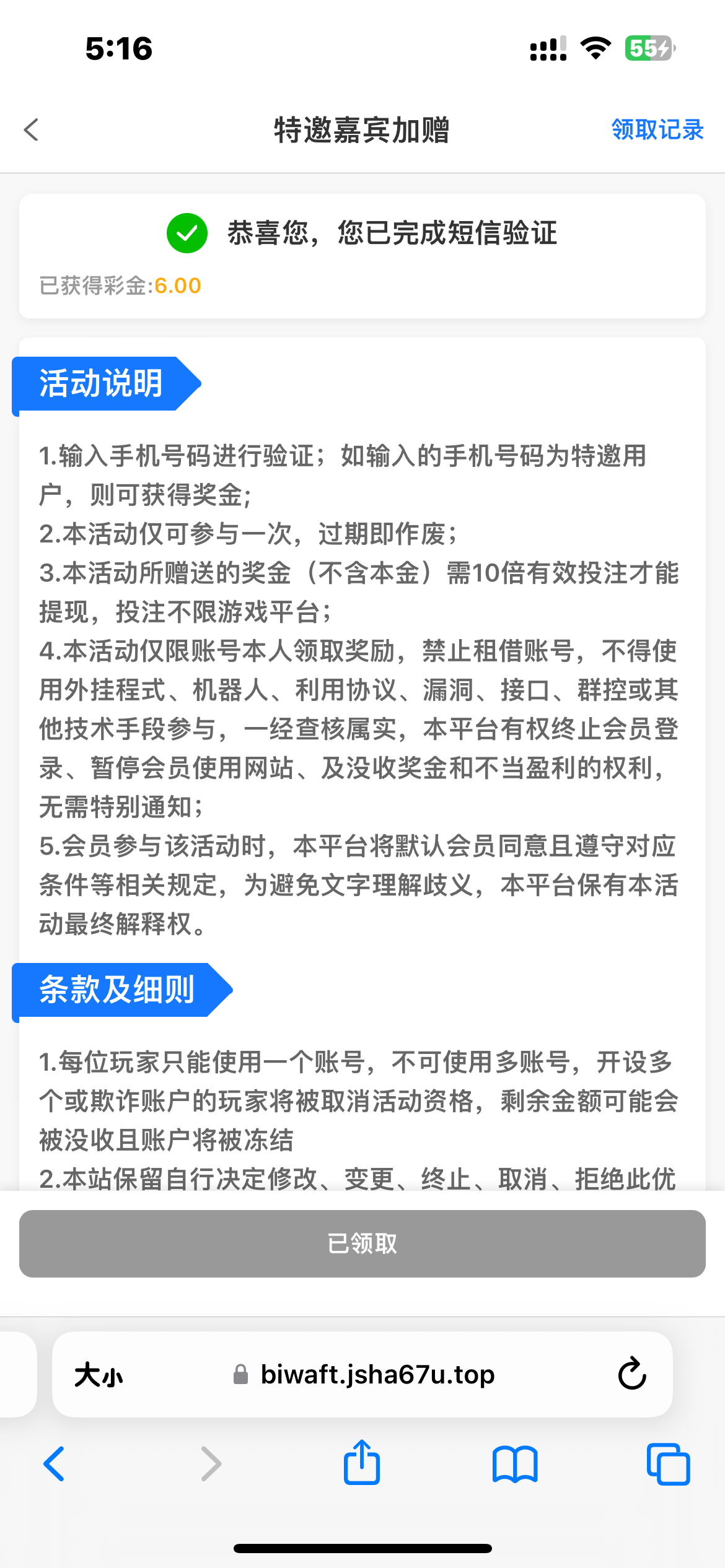Tap the 活动说明 section badge
Viewport: 725px width, 1568px height.
coord(101,383)
